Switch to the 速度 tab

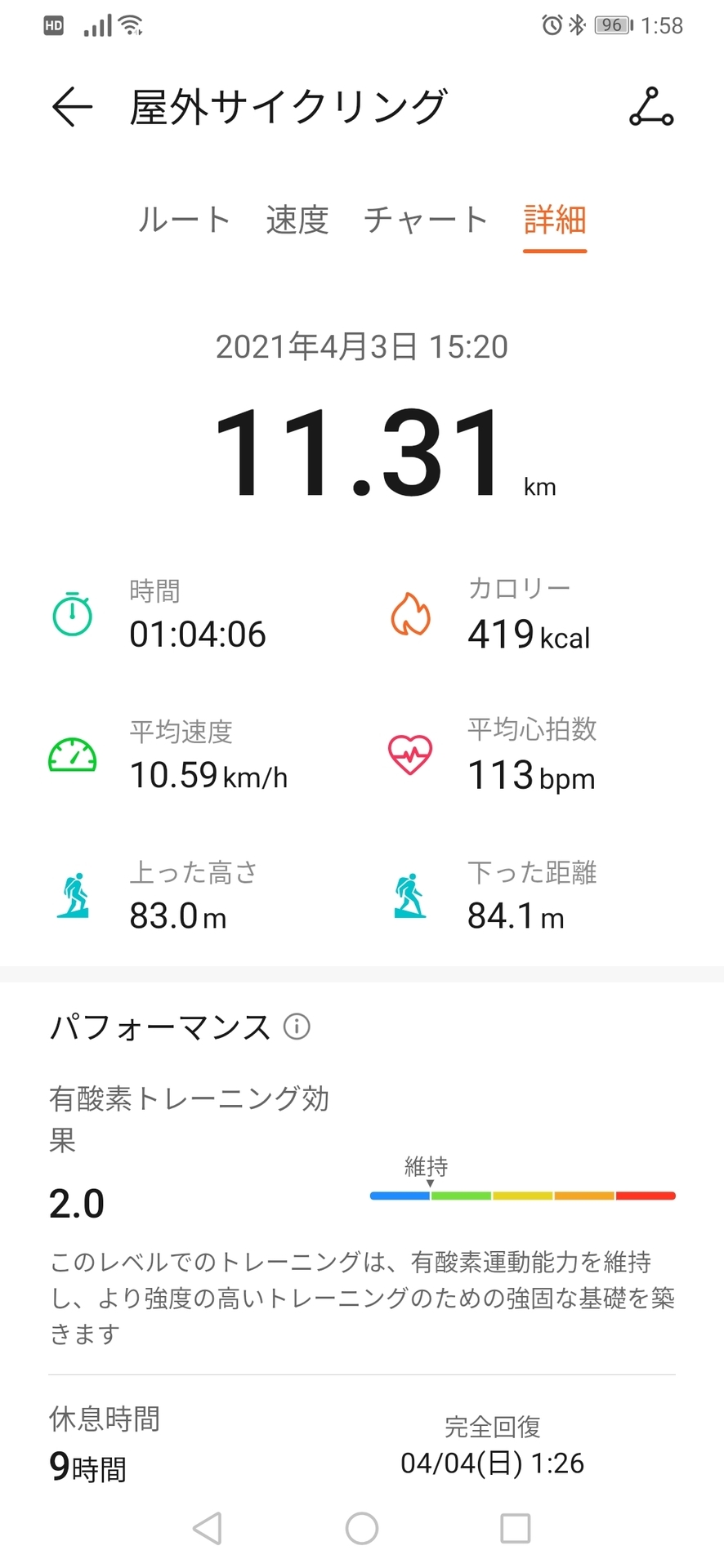click(297, 220)
